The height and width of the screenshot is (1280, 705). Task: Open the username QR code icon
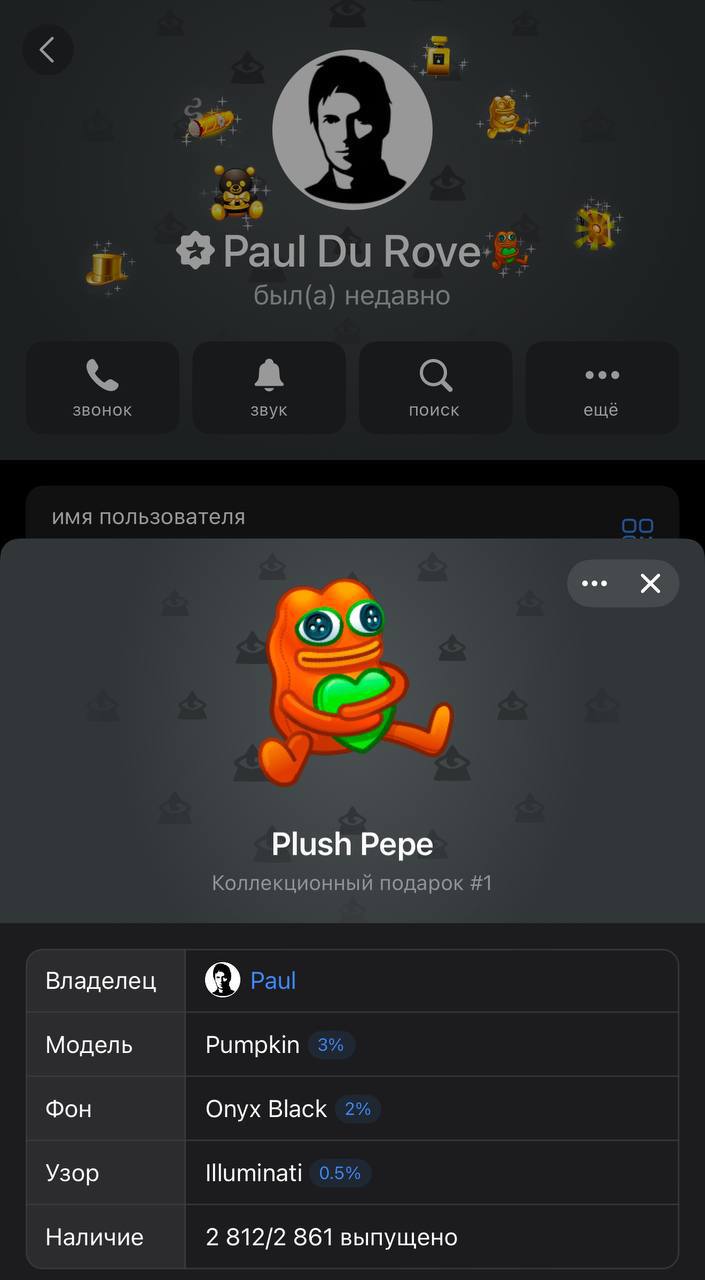coord(637,527)
